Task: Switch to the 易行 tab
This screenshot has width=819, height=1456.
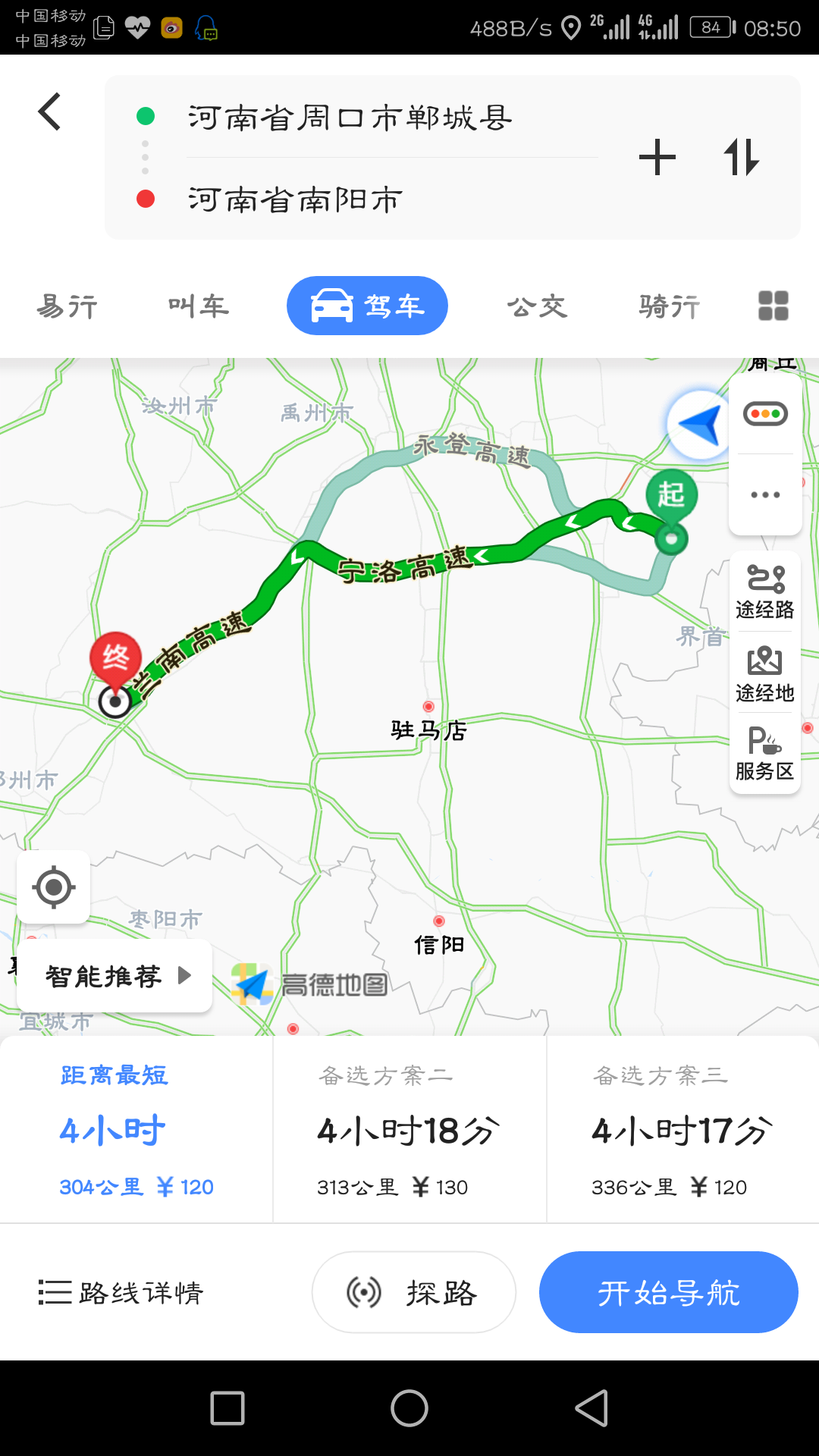Action: [x=67, y=306]
